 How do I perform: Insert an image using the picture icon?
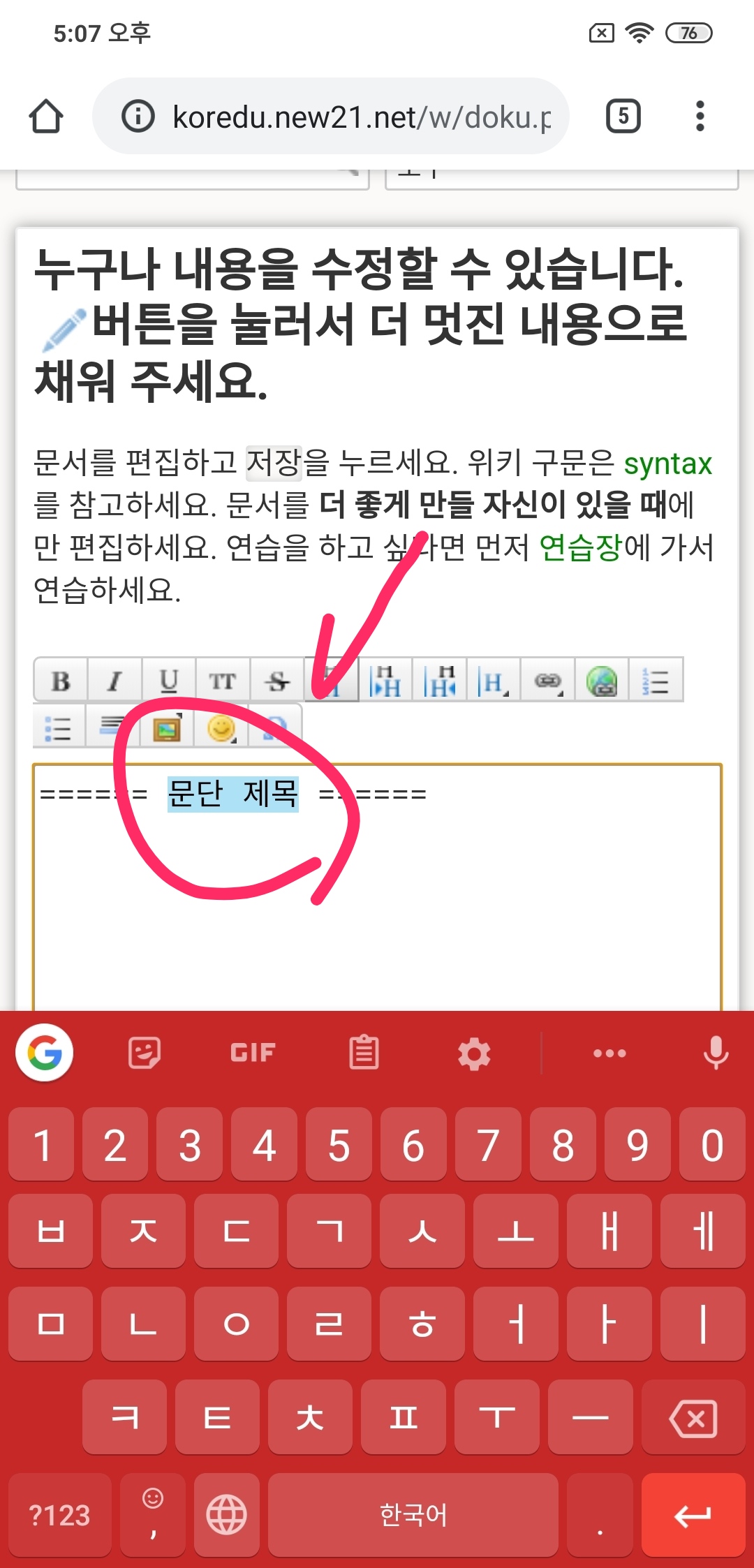pos(168,726)
